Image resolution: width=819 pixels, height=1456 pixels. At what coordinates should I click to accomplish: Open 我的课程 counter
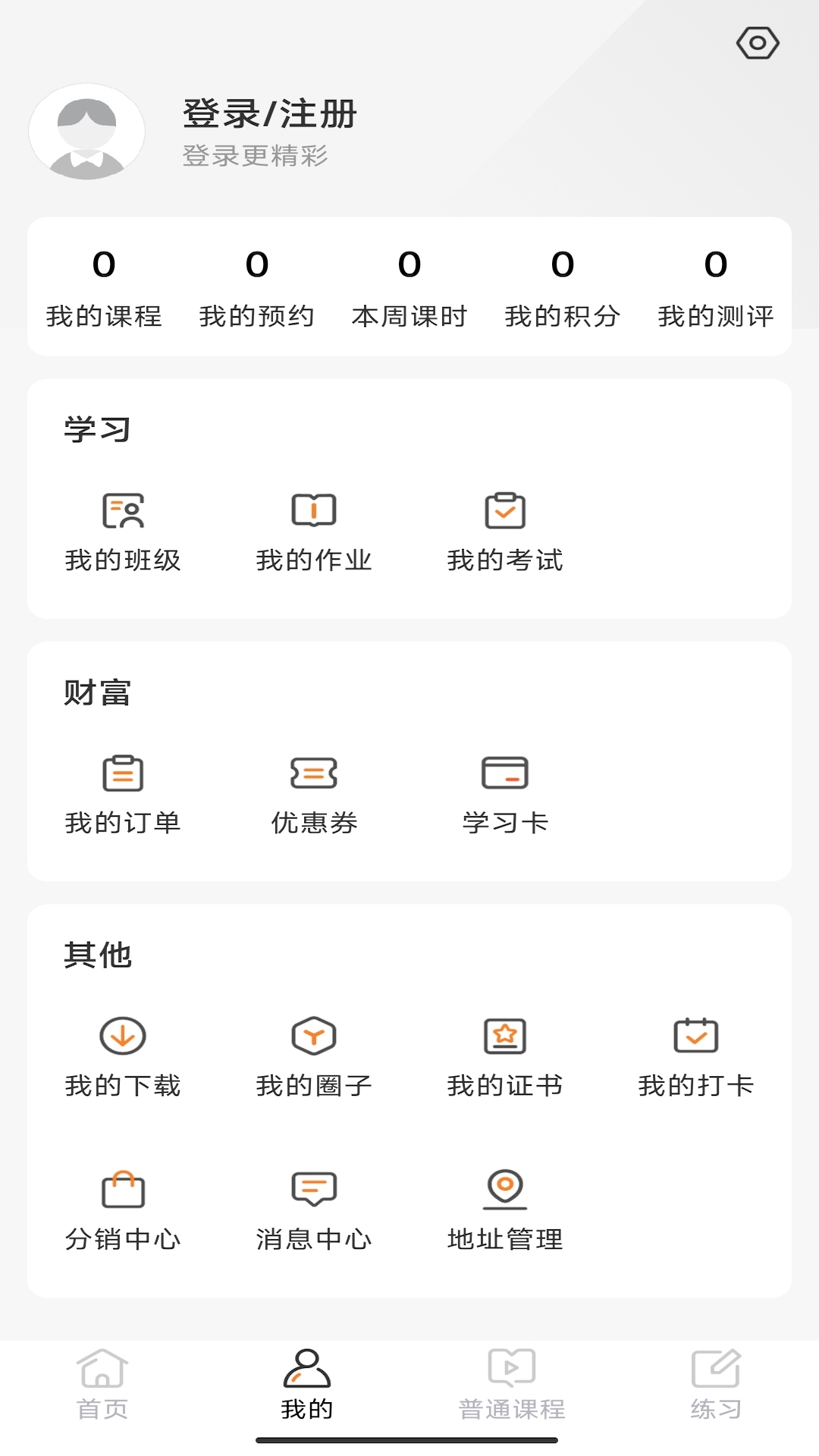click(x=104, y=288)
